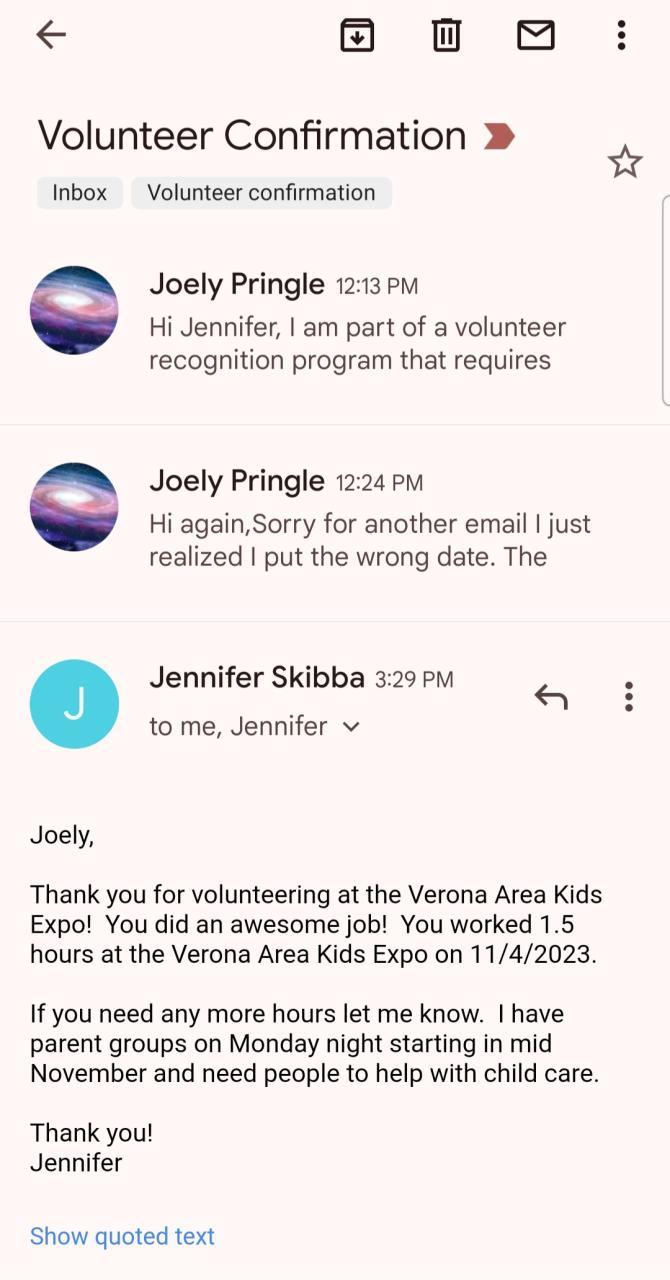Tap the Inbox label chip

(79, 193)
